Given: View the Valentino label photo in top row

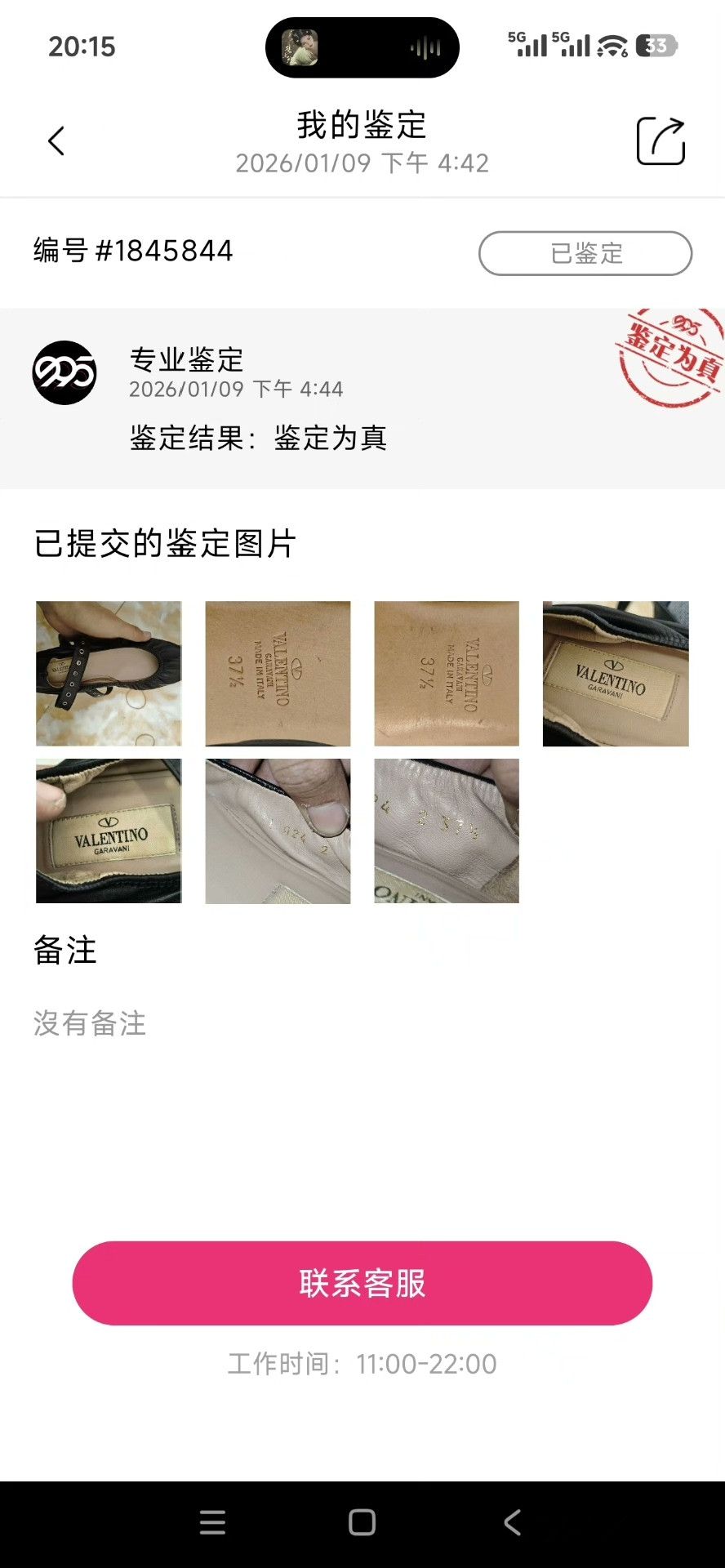Looking at the screenshot, I should coord(616,674).
